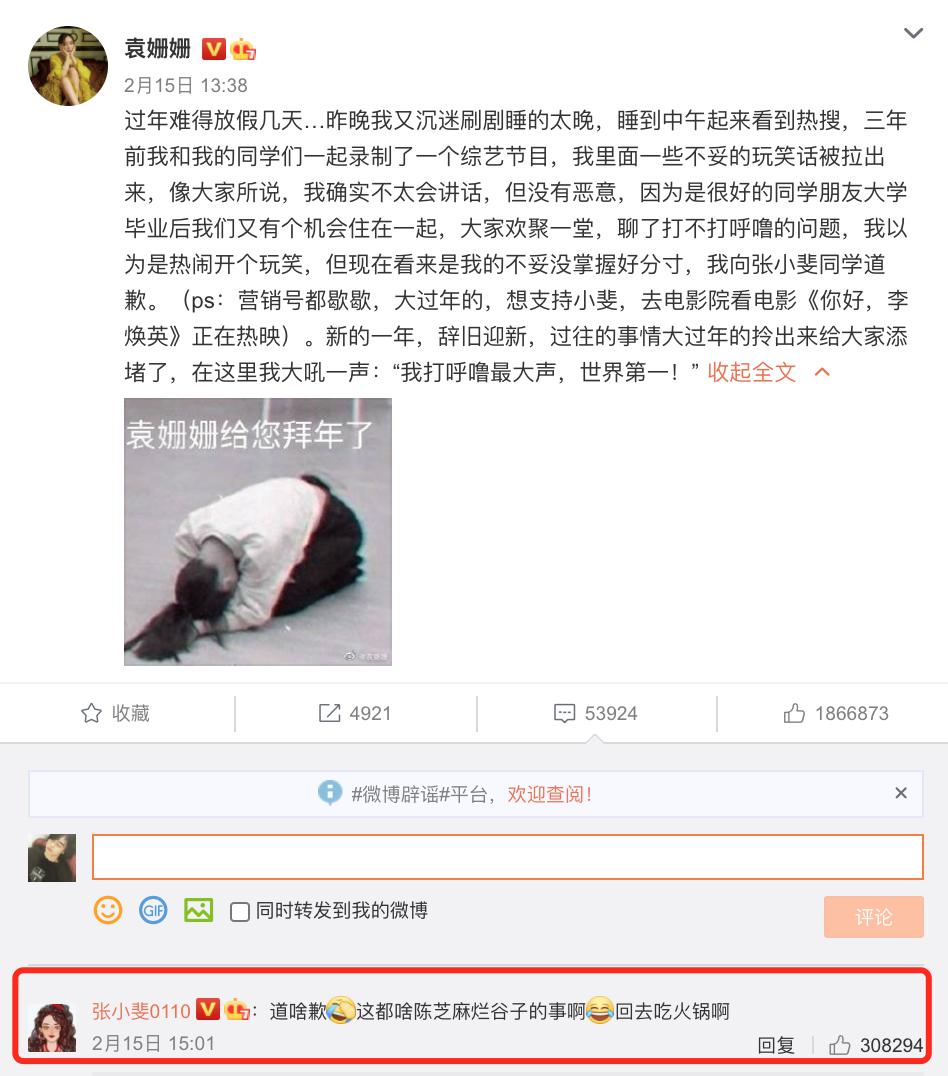Like the post with 1866873 likes

[836, 713]
